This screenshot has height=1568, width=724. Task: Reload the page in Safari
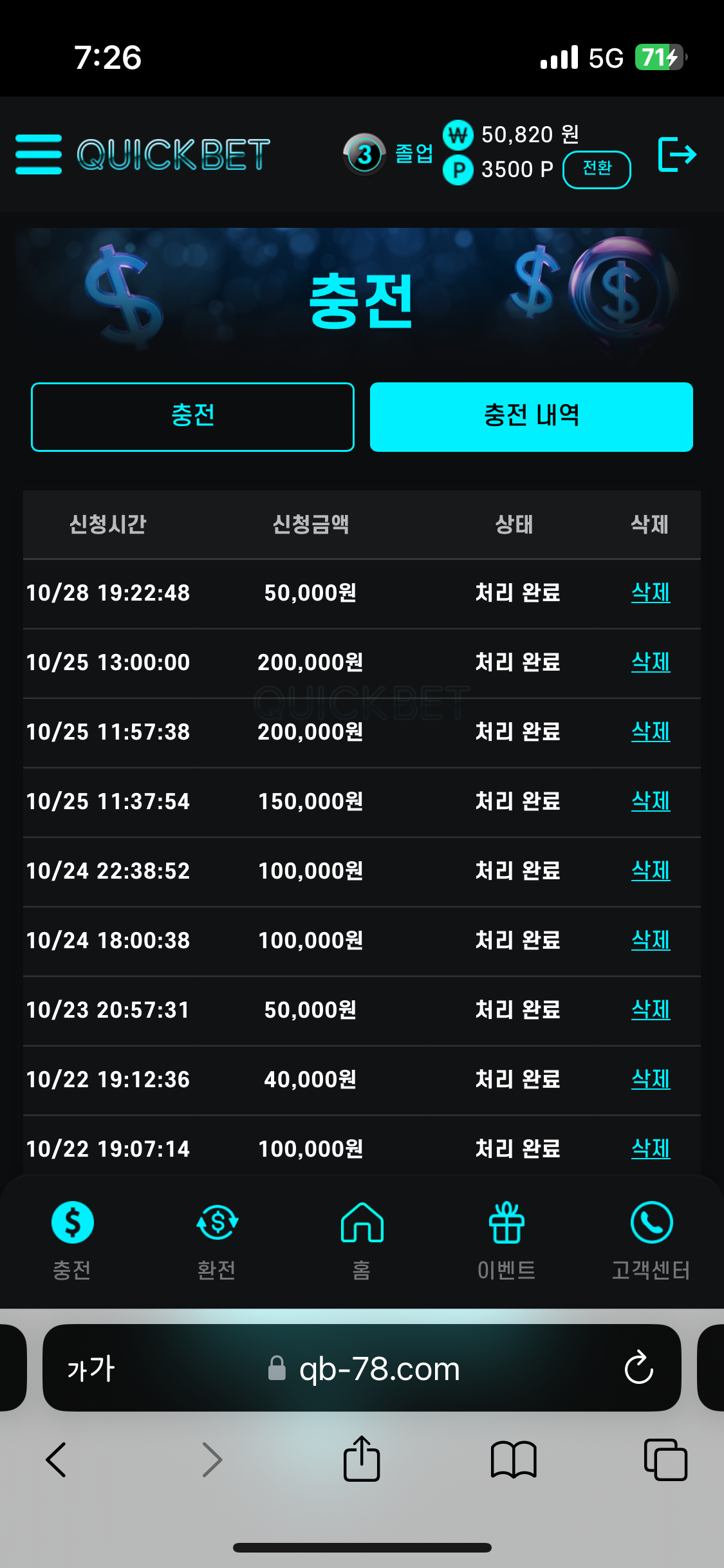(638, 1368)
